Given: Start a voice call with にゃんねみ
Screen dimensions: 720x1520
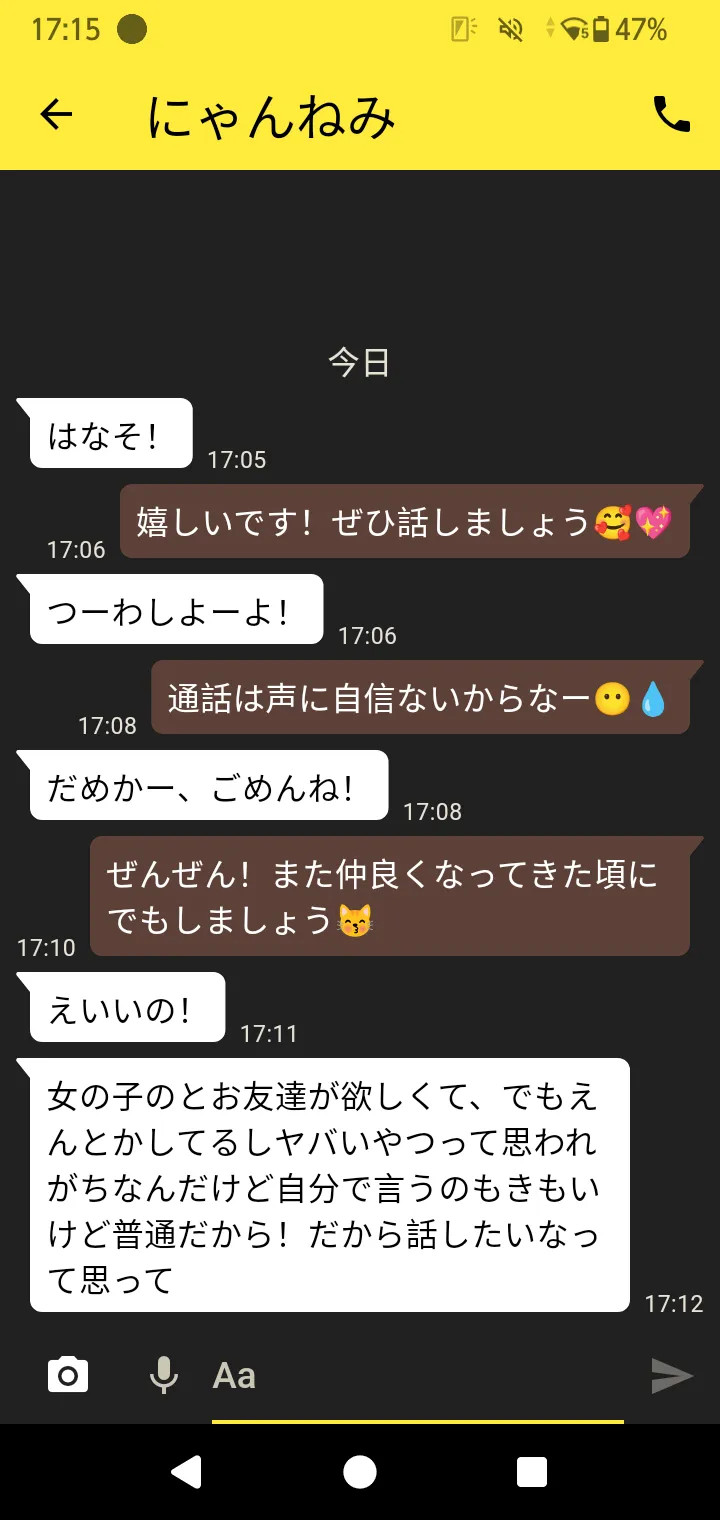Looking at the screenshot, I should point(671,115).
